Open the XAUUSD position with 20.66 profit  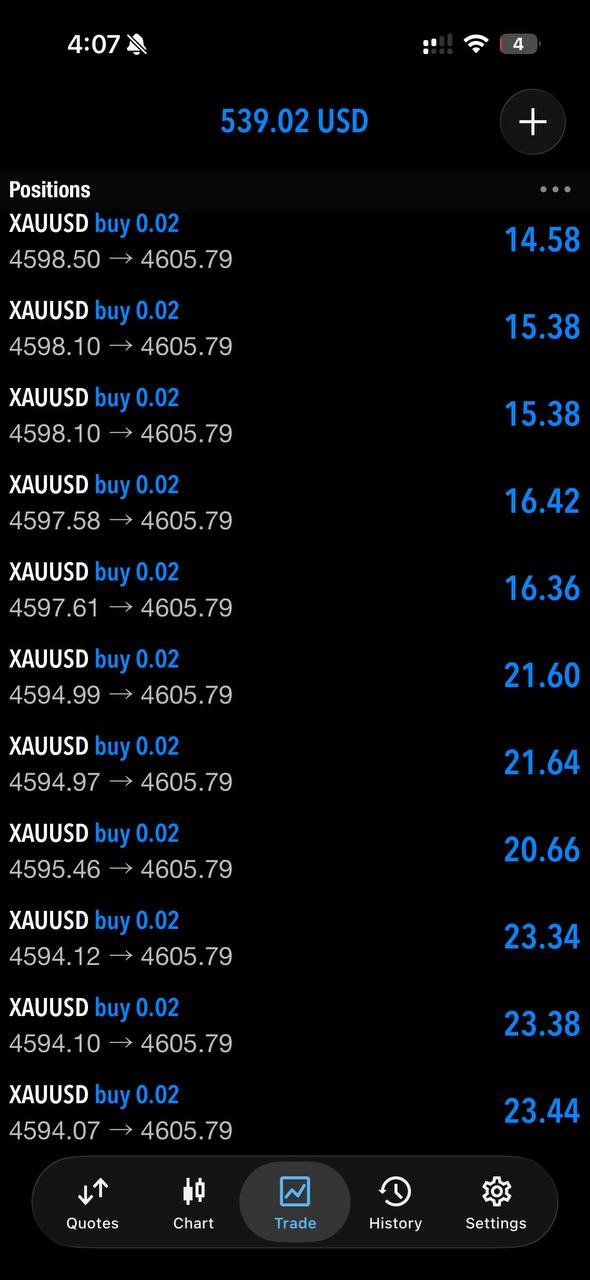295,850
